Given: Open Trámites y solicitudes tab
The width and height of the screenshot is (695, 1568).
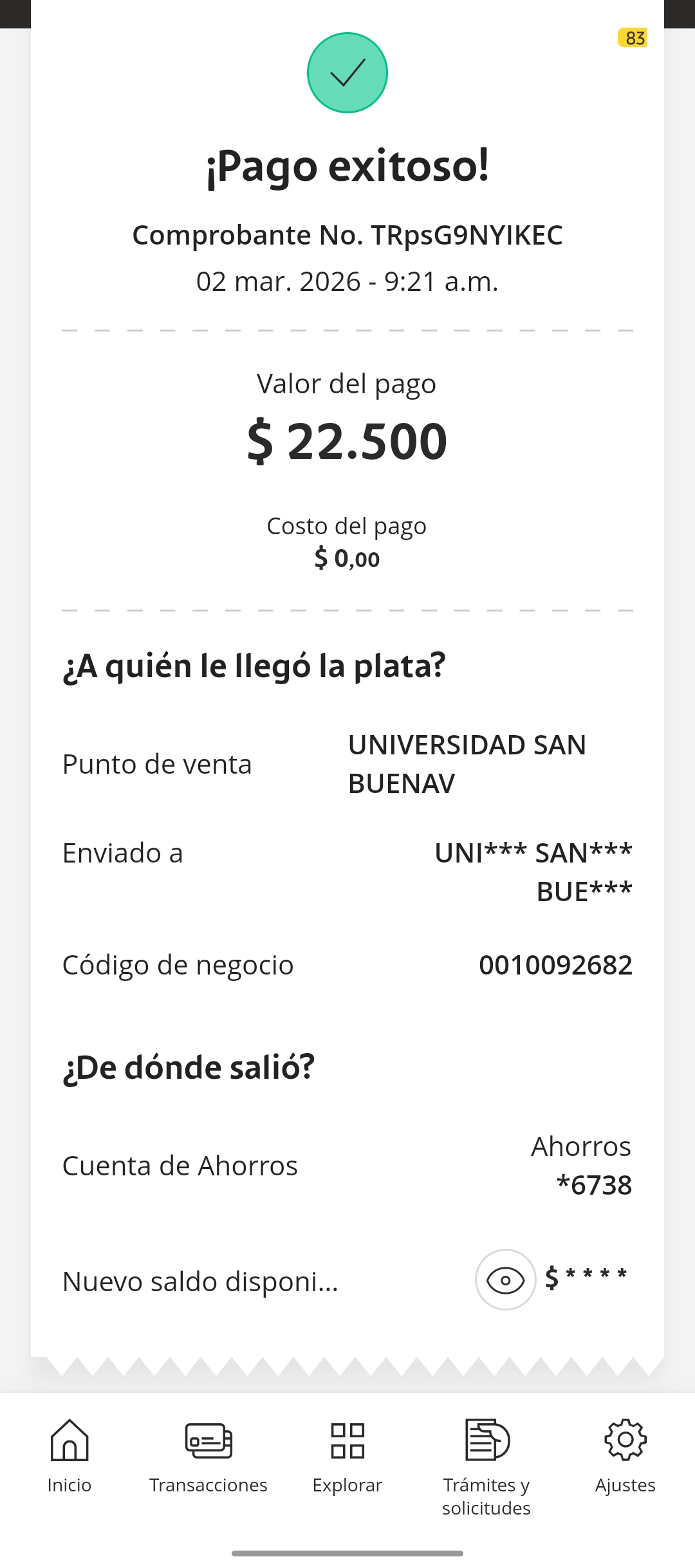Looking at the screenshot, I should [486, 1467].
